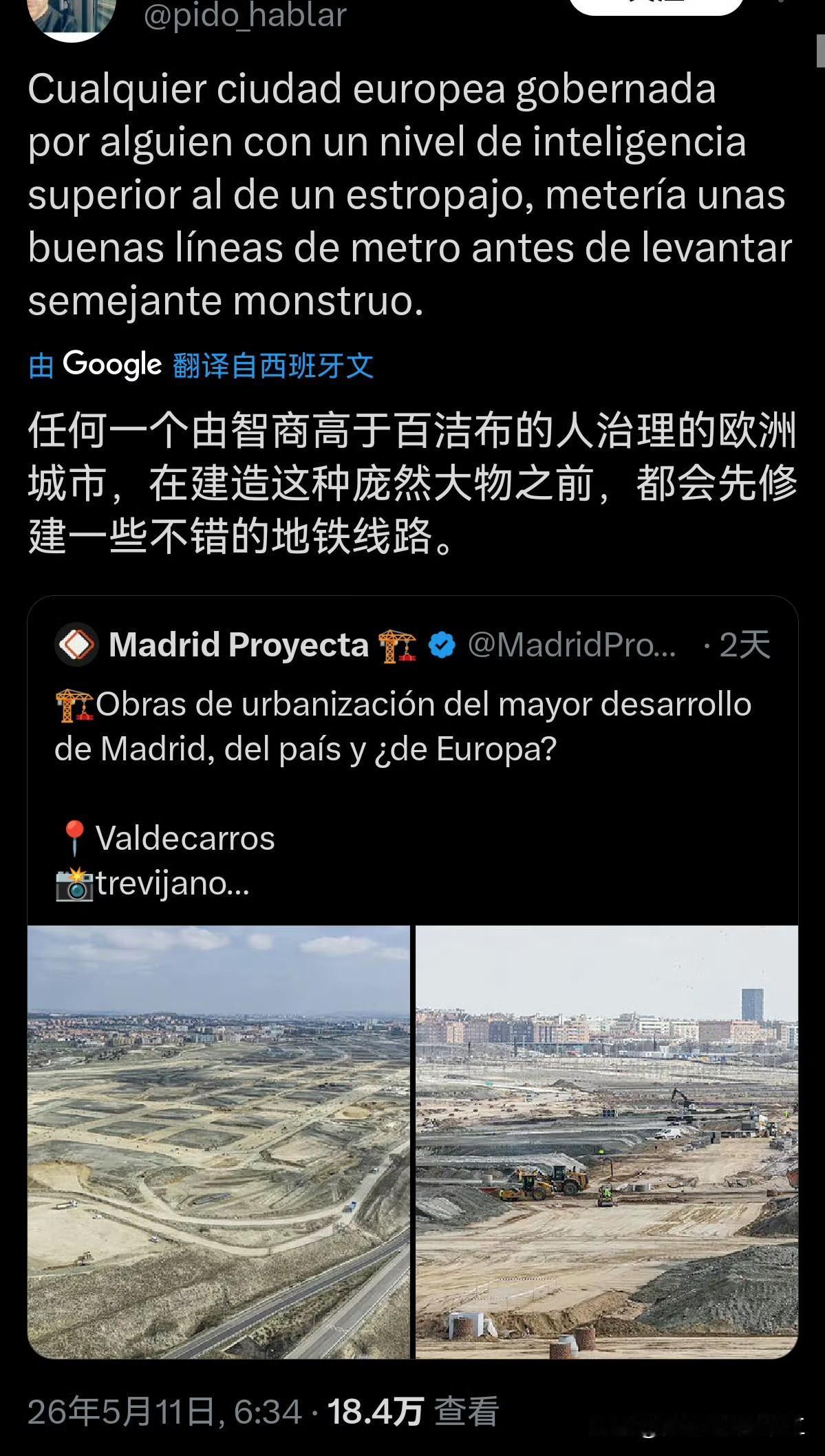The height and width of the screenshot is (1456, 825).
Task: Open the Madrid Proyecta avatar
Action: pyautogui.click(x=76, y=645)
